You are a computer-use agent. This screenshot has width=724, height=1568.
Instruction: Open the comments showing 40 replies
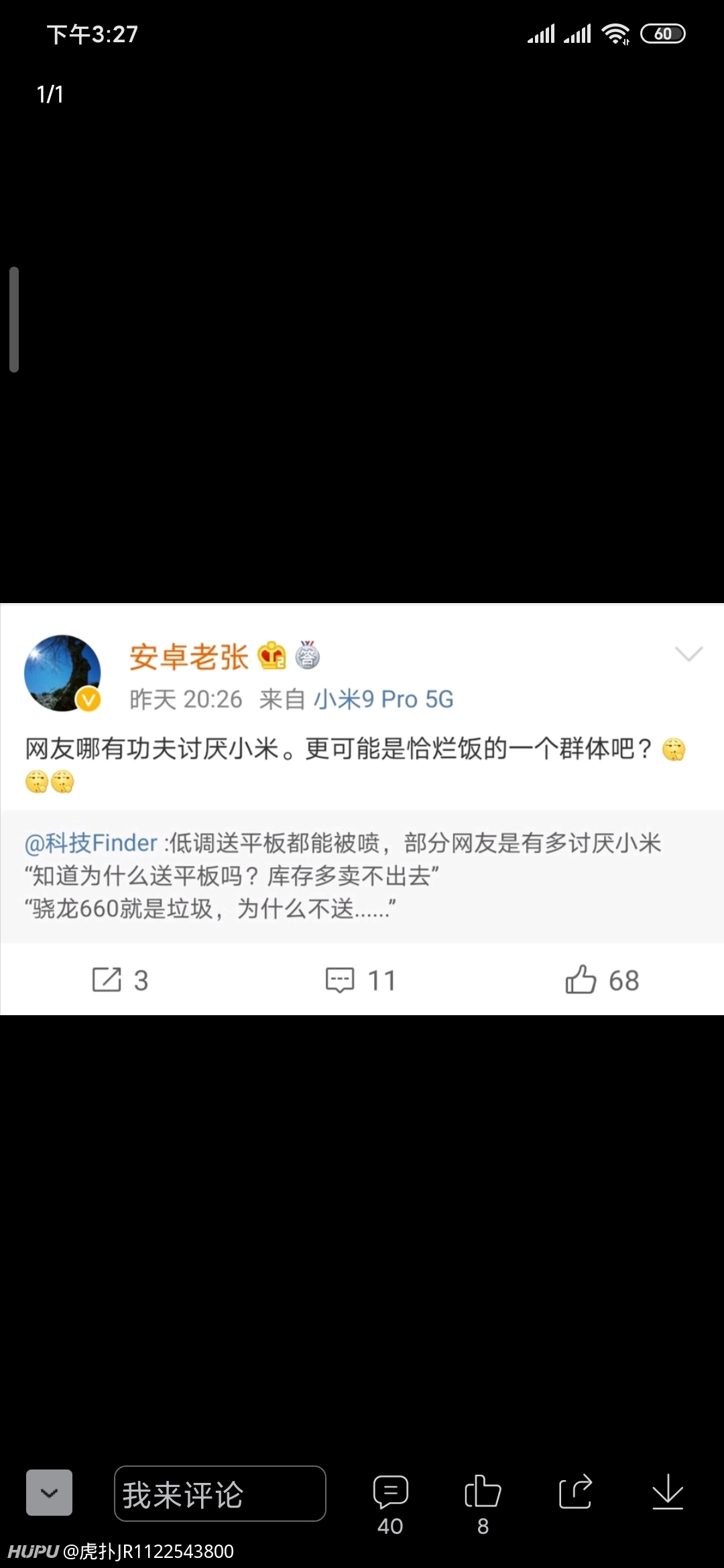click(390, 1504)
